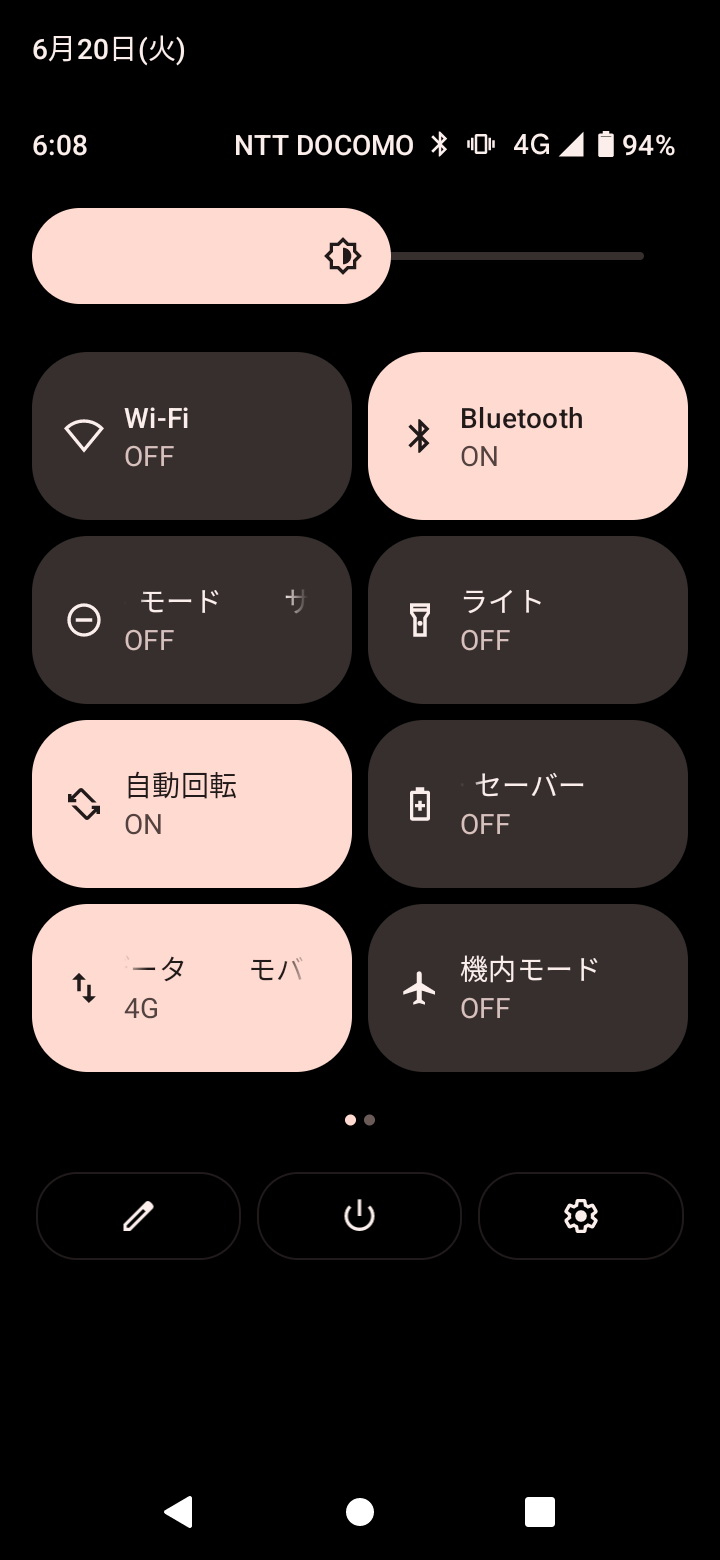This screenshot has width=720, height=1560.
Task: Toggle the ライト flashlight tile
Action: point(527,619)
